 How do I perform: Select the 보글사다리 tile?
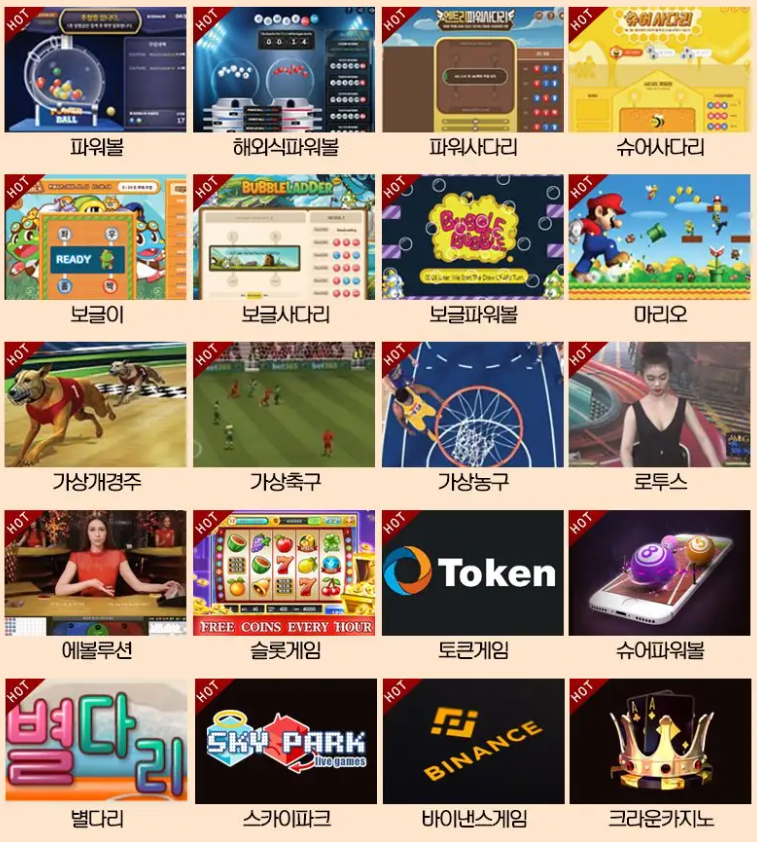point(285,237)
